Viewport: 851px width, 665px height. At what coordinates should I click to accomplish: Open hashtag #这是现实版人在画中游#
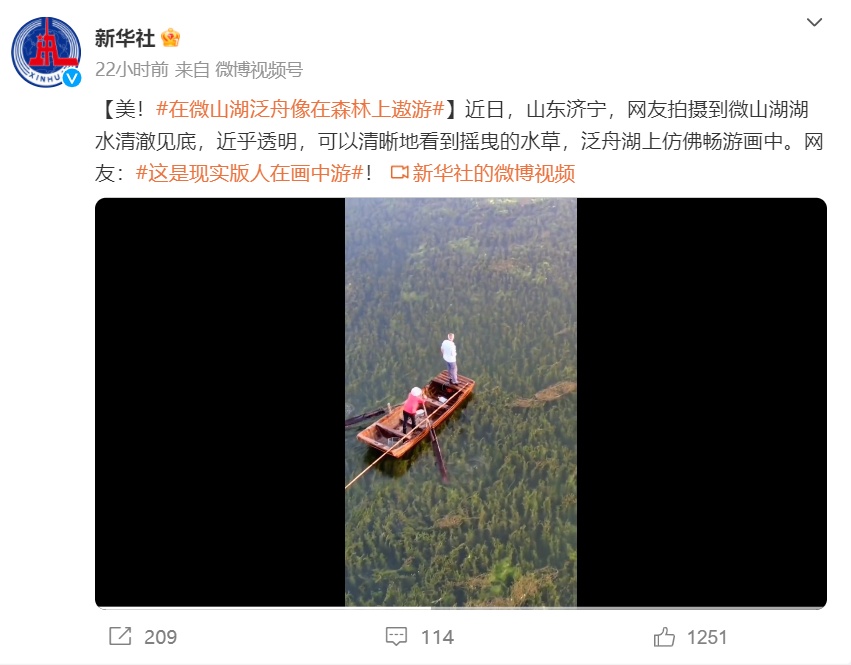[250, 173]
